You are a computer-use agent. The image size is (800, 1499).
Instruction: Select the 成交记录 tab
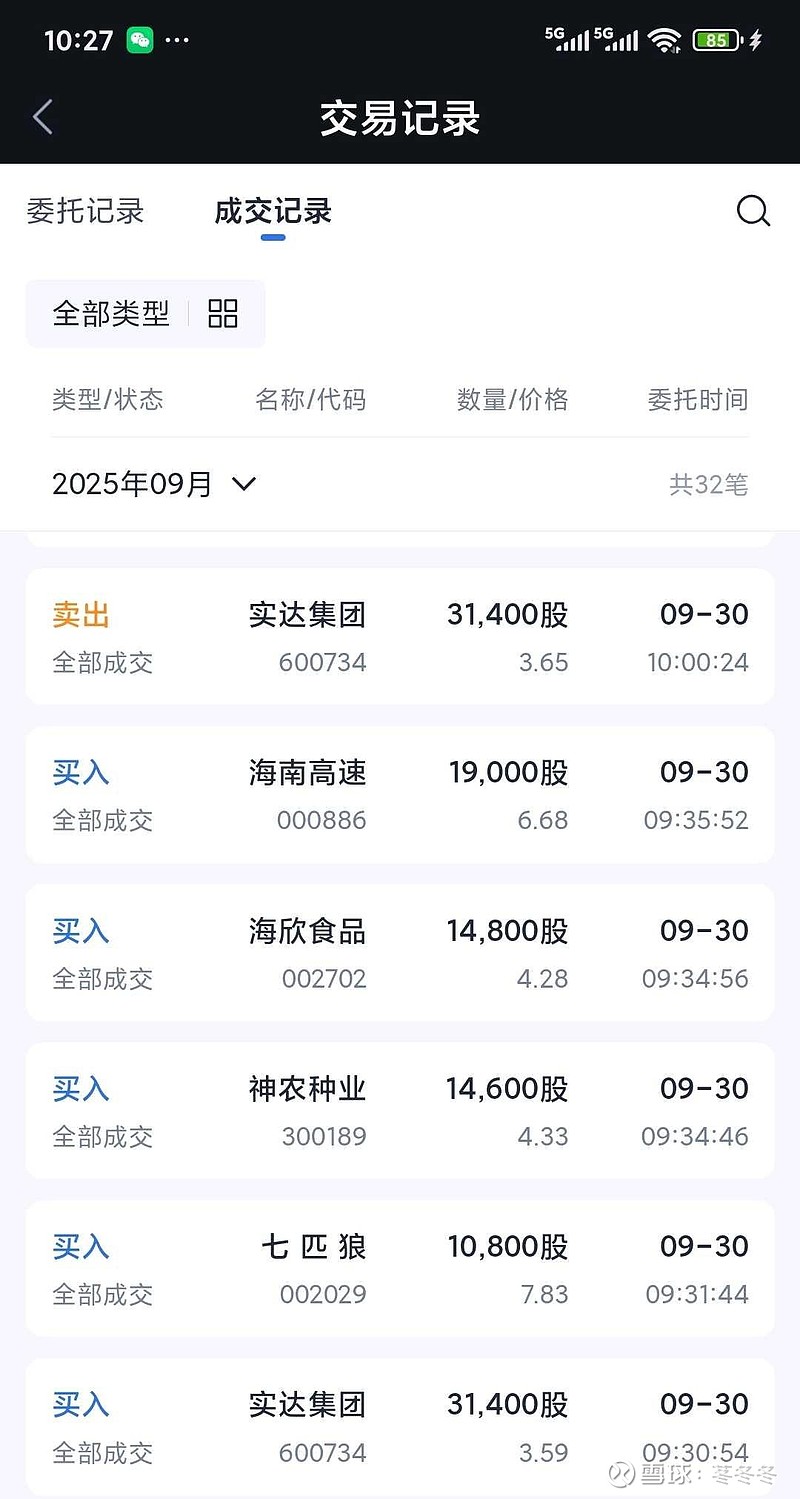pyautogui.click(x=273, y=211)
